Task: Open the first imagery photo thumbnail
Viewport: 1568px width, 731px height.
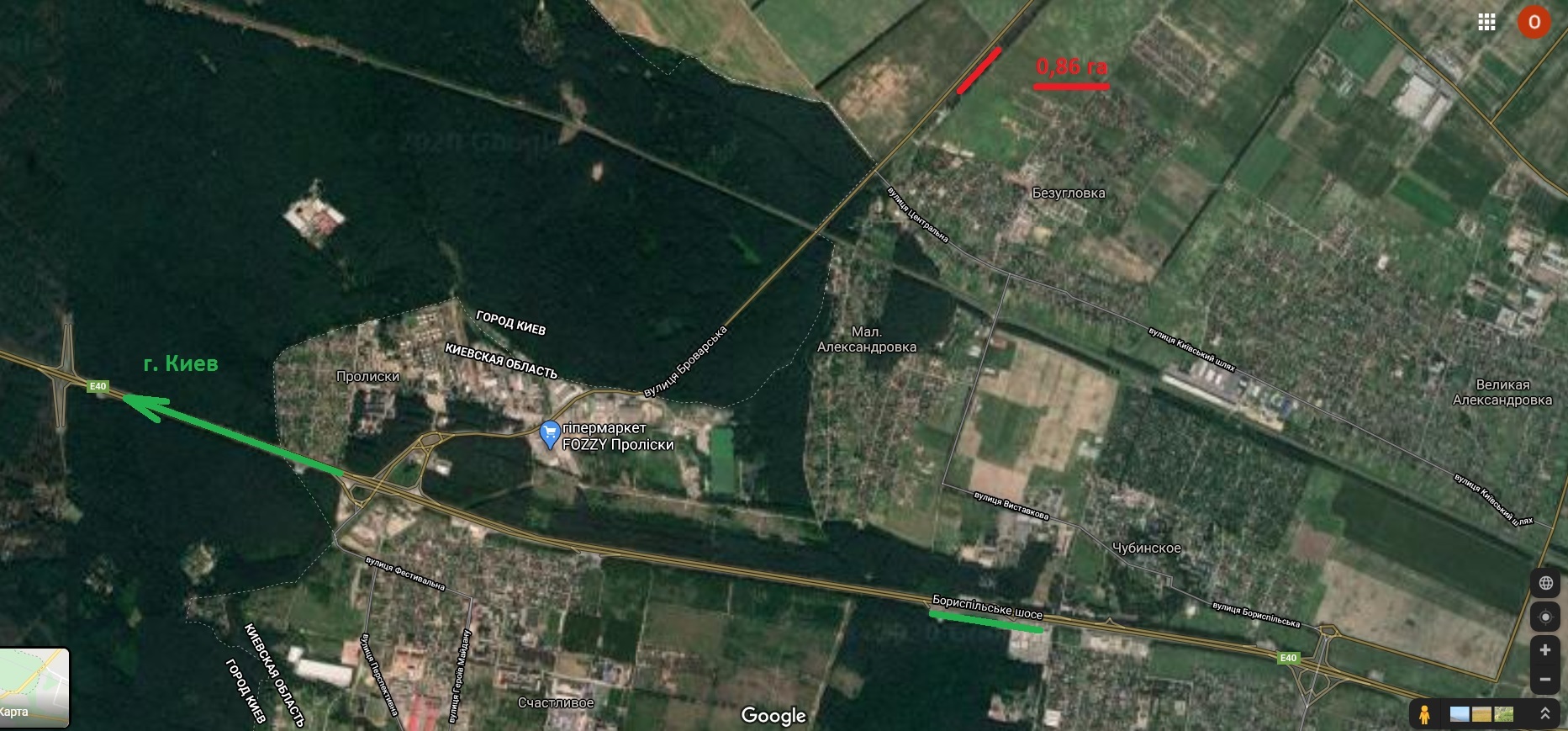Action: pyautogui.click(x=1460, y=714)
